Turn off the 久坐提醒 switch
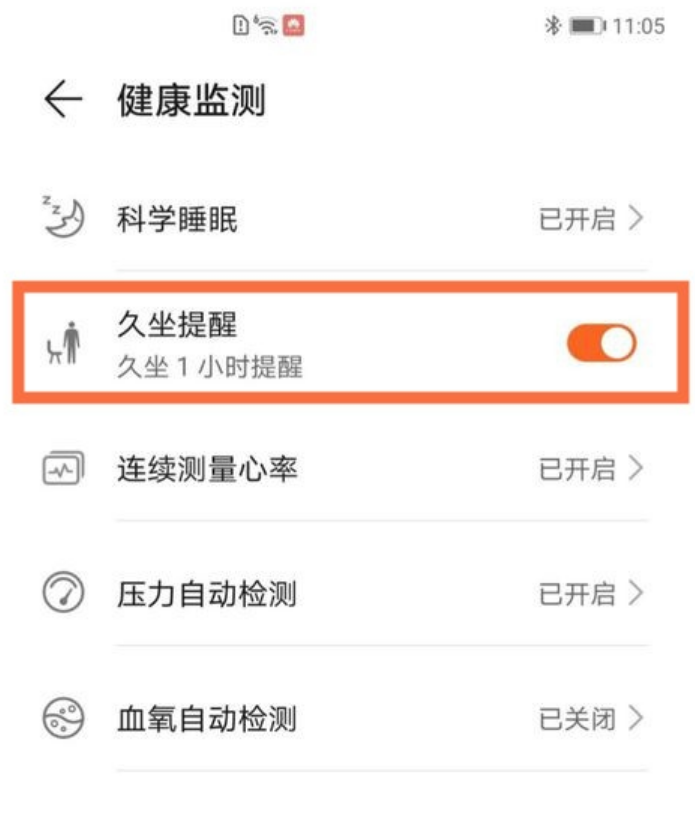 601,343
